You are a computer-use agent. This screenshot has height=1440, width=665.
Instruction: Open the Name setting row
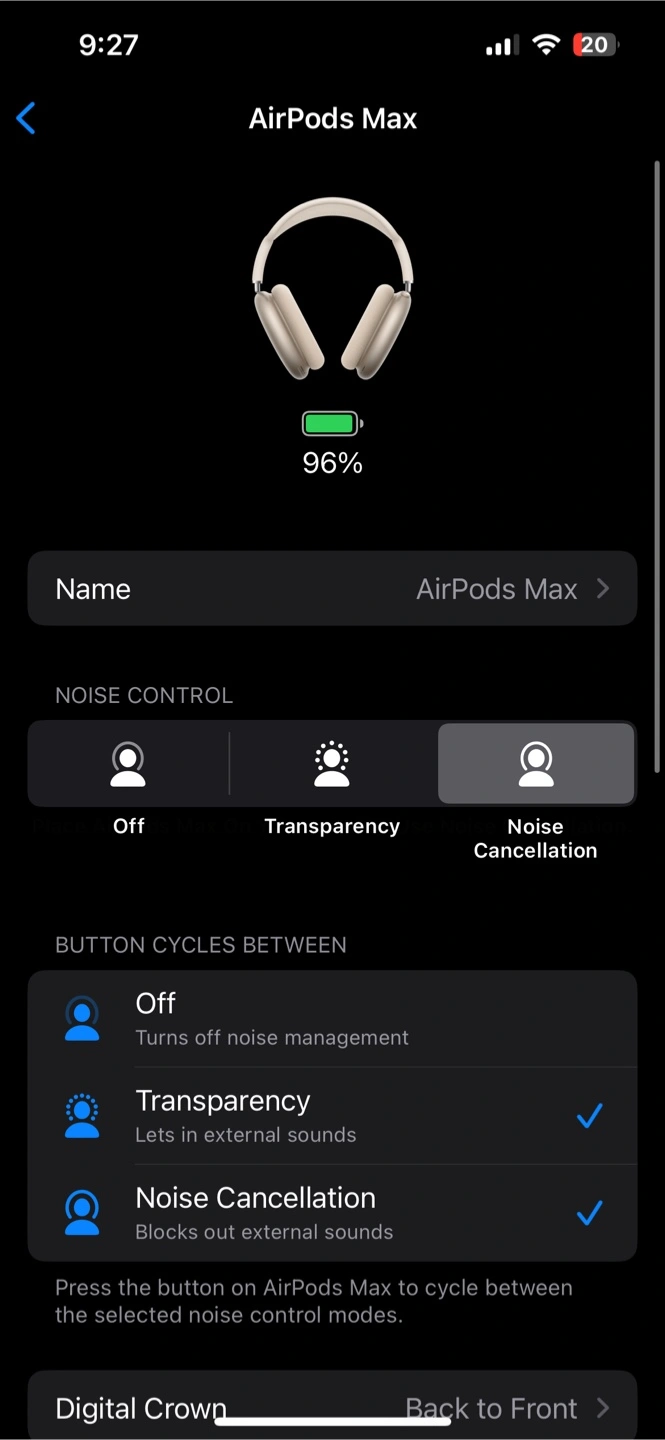click(x=332, y=589)
